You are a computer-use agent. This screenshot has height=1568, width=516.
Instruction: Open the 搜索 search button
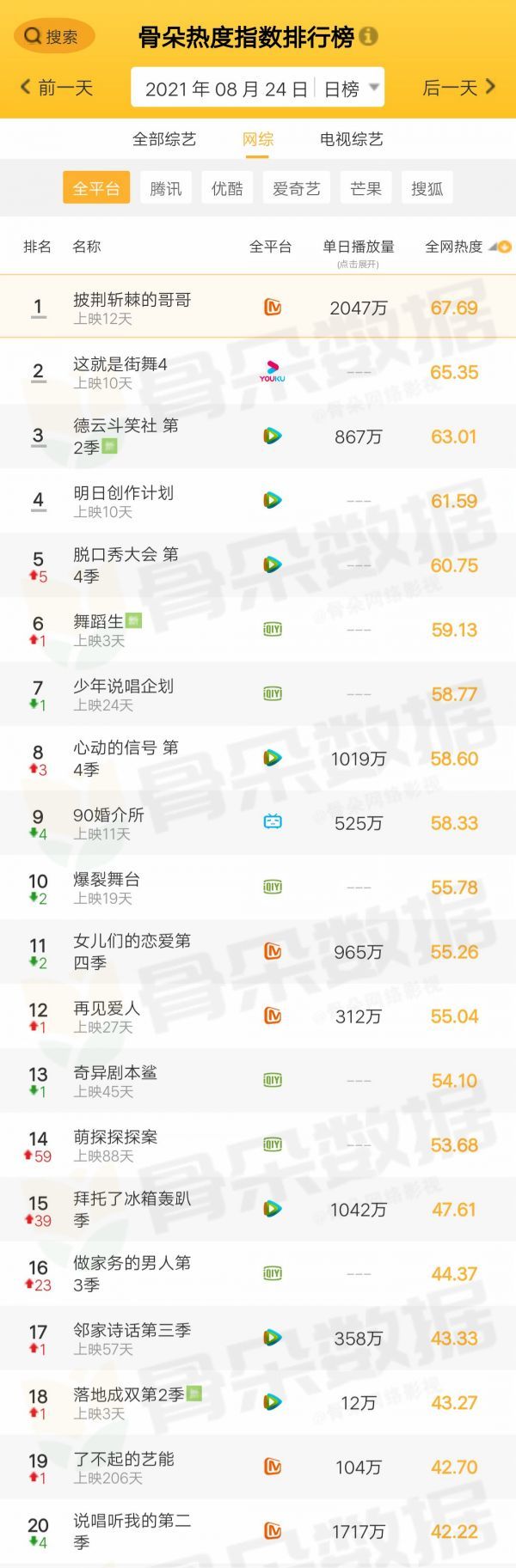[x=53, y=36]
